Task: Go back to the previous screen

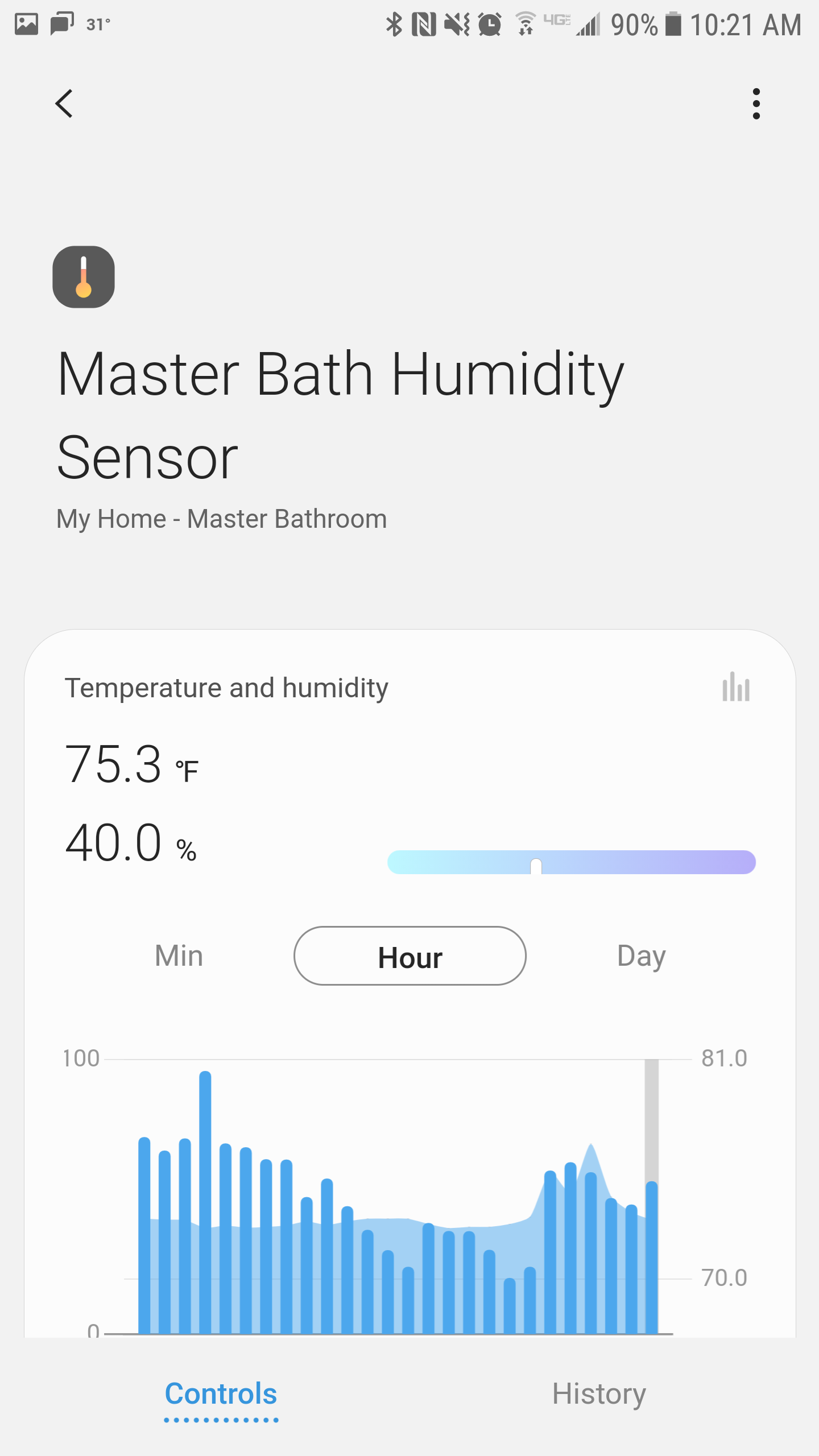Action: point(64,104)
